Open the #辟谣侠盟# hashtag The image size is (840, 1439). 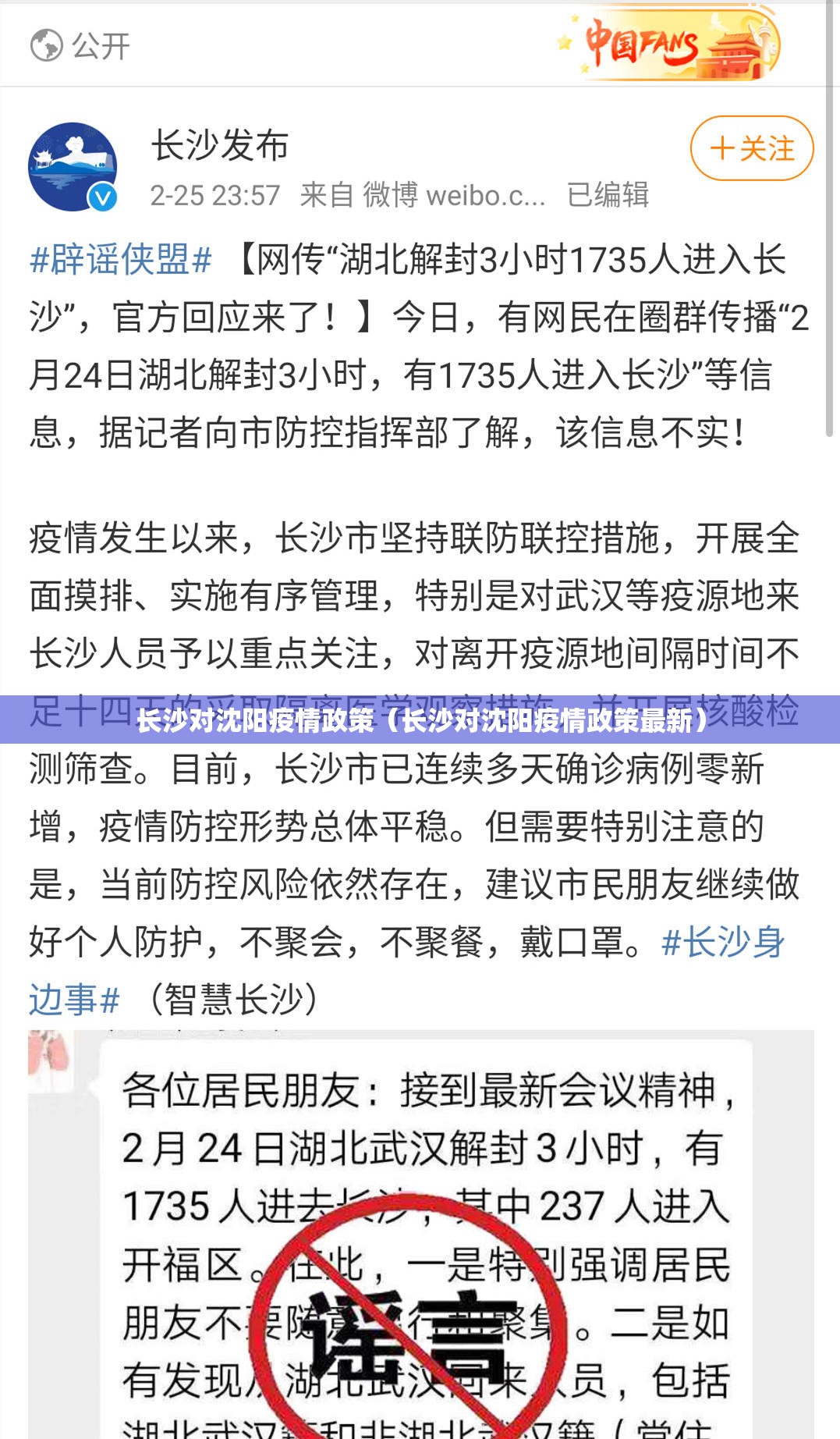coord(121,261)
